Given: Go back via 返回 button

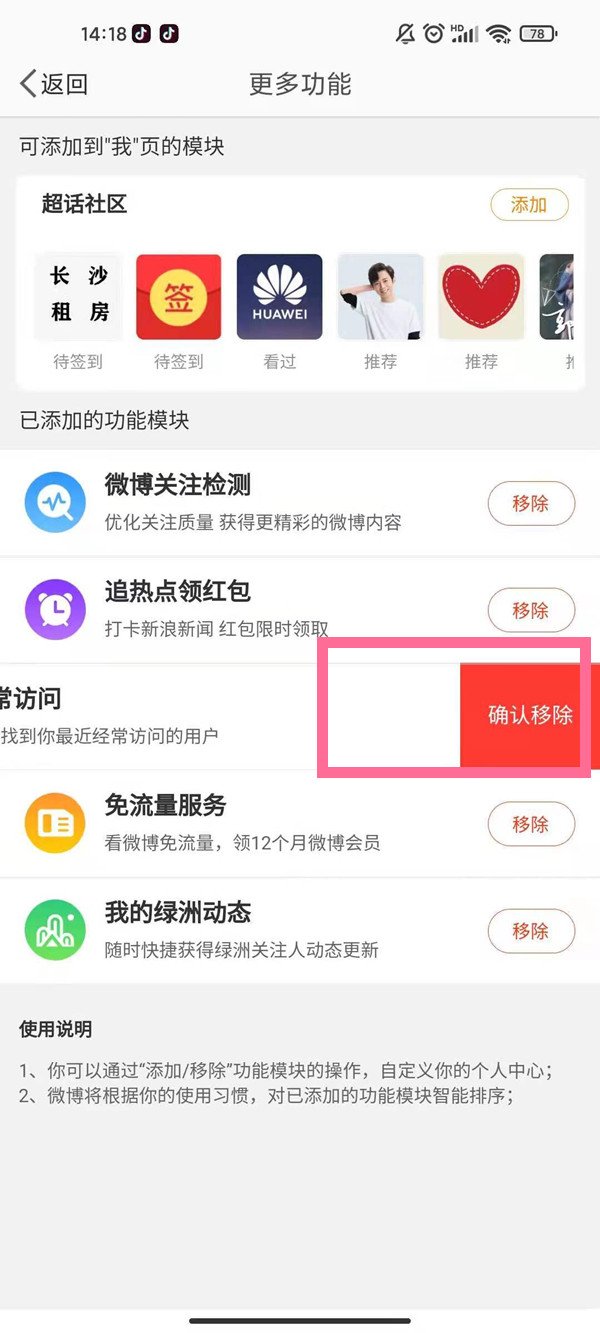Looking at the screenshot, I should (x=54, y=84).
